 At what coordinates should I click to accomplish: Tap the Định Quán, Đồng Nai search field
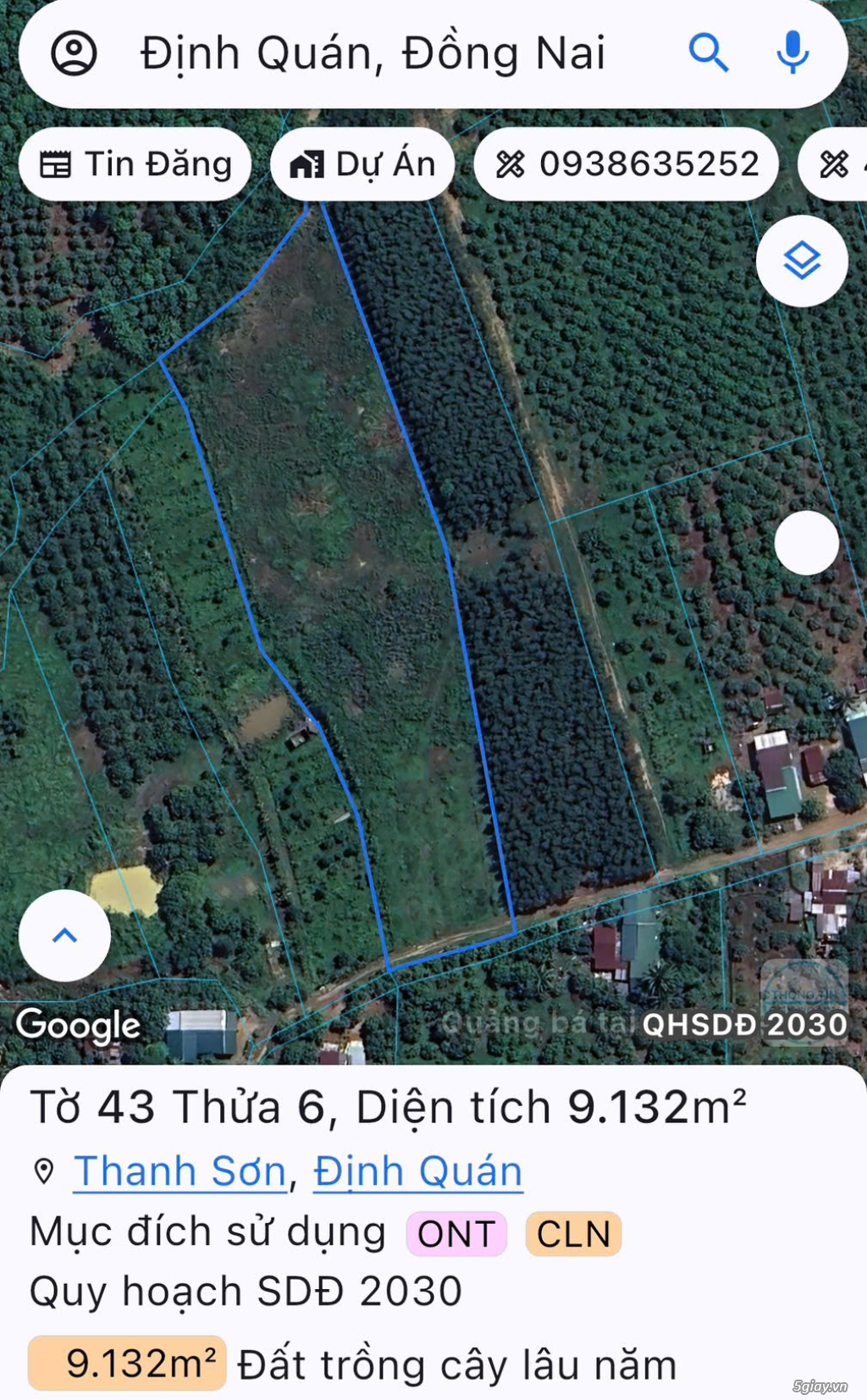(x=373, y=53)
